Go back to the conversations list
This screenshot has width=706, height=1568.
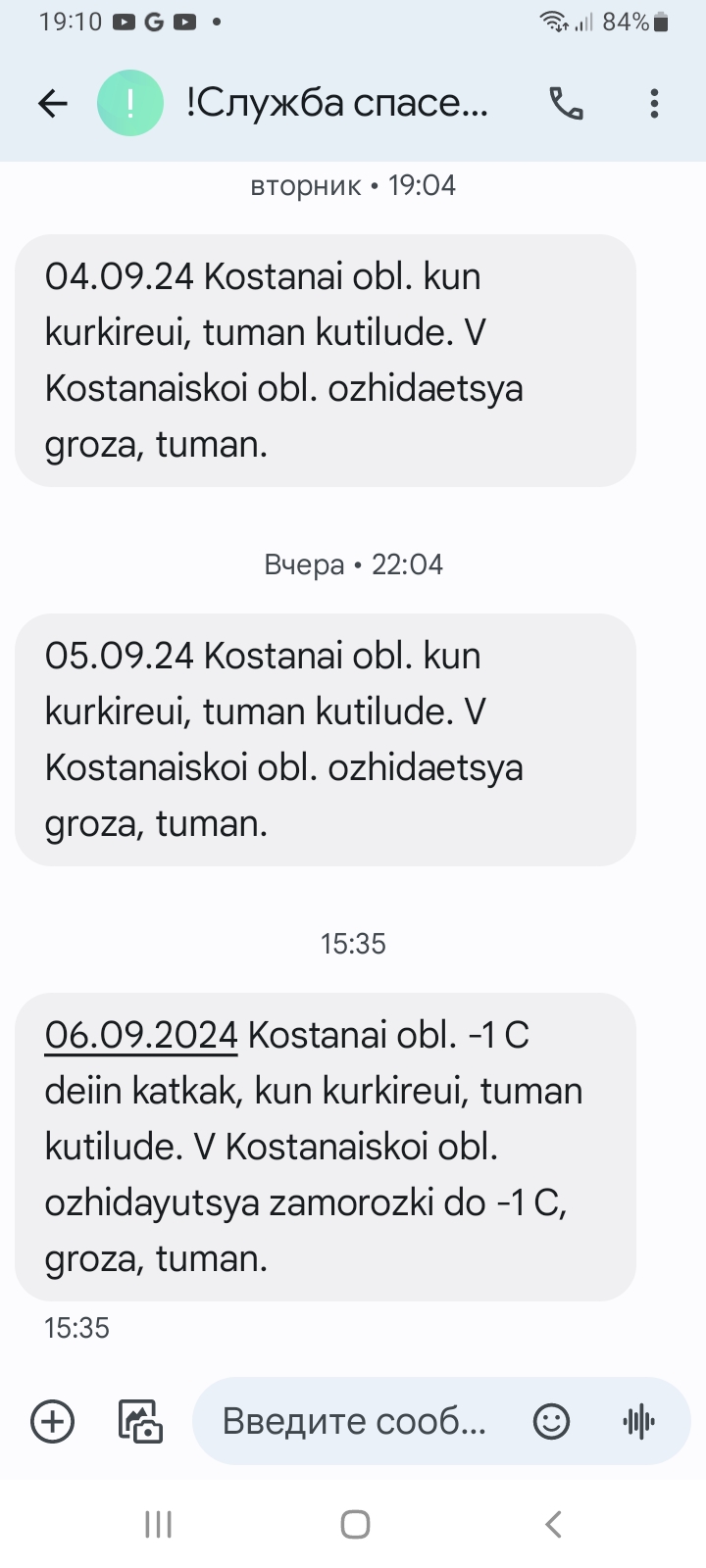(52, 103)
